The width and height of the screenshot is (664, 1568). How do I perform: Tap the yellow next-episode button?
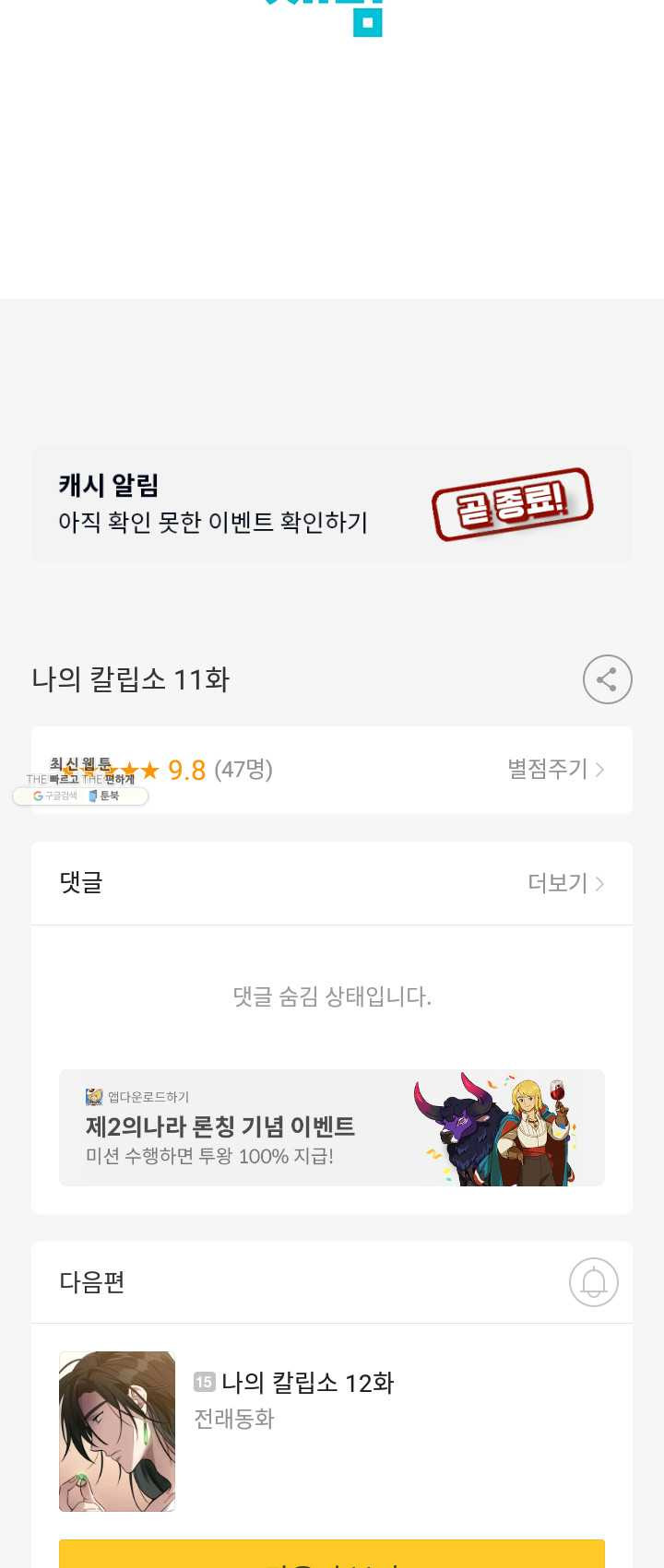(x=332, y=1555)
